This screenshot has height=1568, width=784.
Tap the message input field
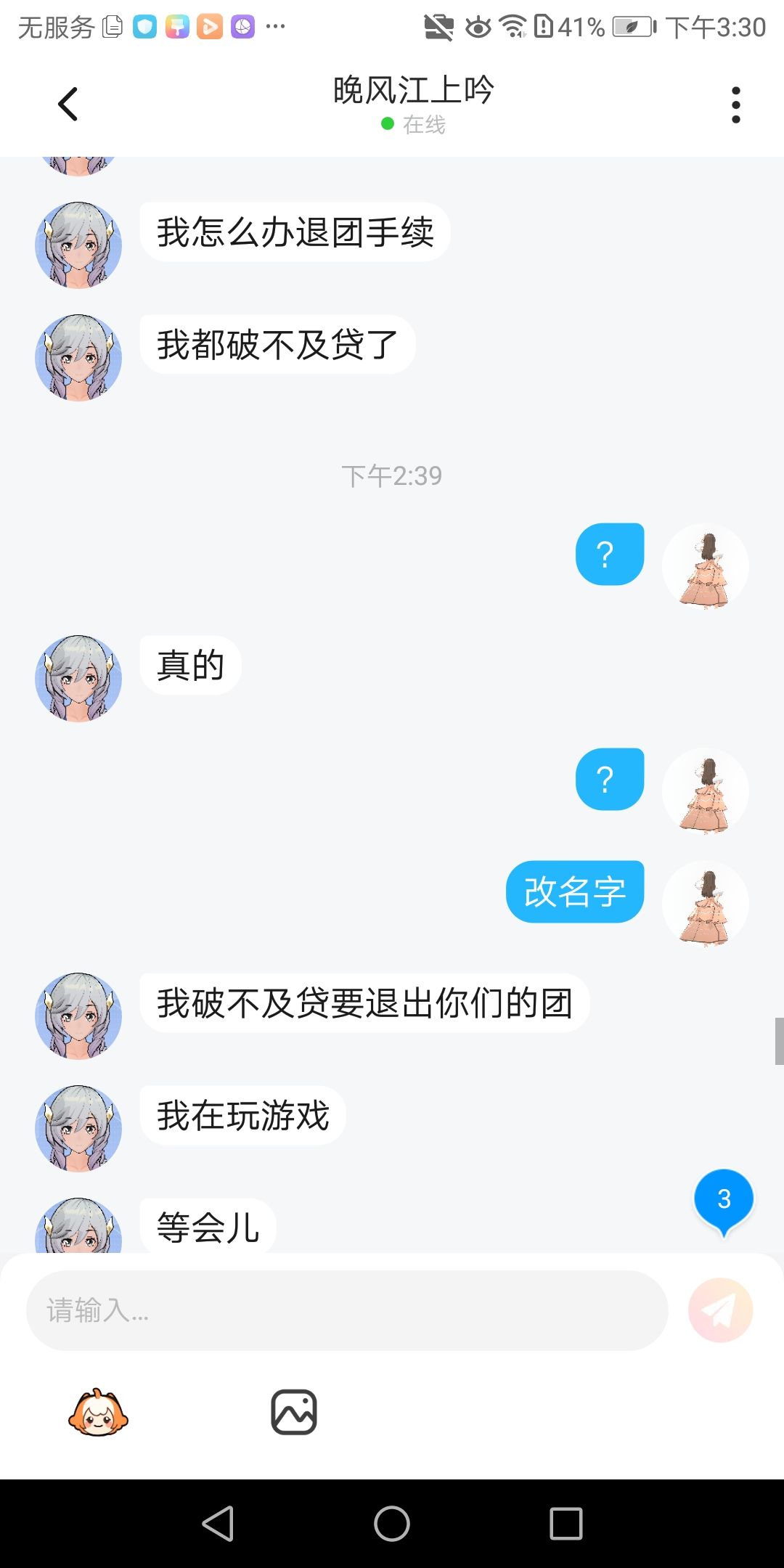pos(347,1310)
